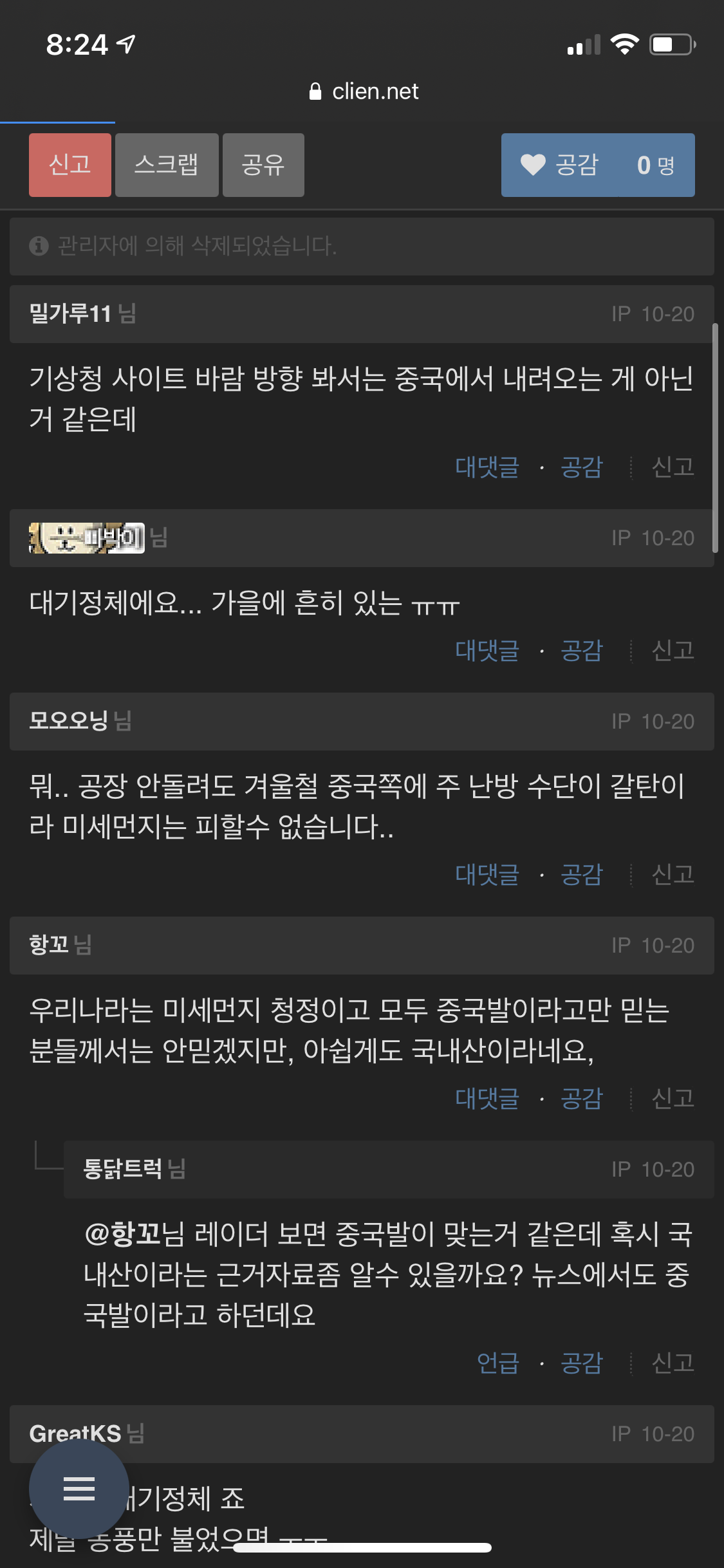The height and width of the screenshot is (1568, 724).
Task: Reply to 항꼬's comment using 대댓글
Action: pyautogui.click(x=487, y=1098)
